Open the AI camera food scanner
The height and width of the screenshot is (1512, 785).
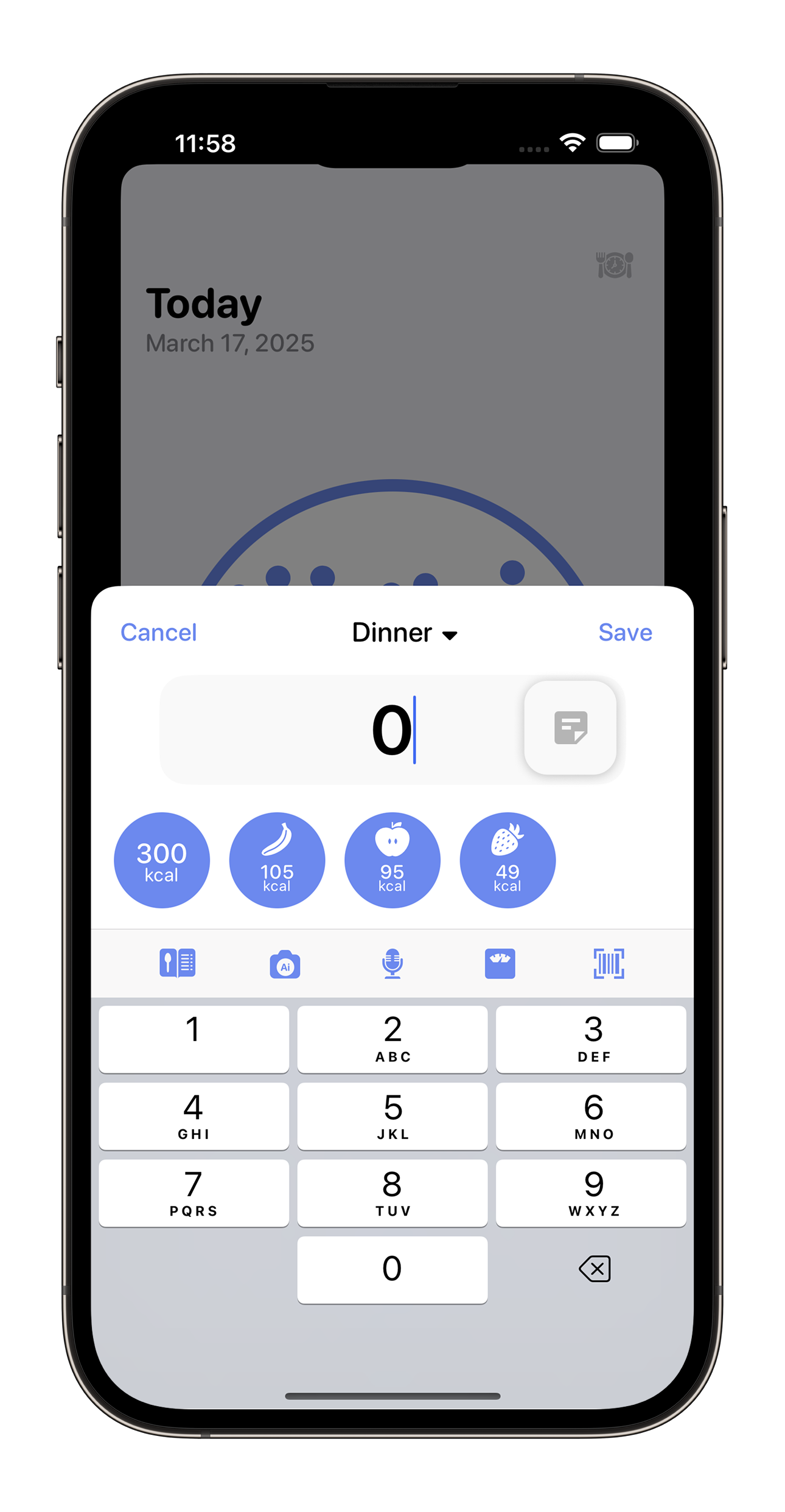coord(285,964)
